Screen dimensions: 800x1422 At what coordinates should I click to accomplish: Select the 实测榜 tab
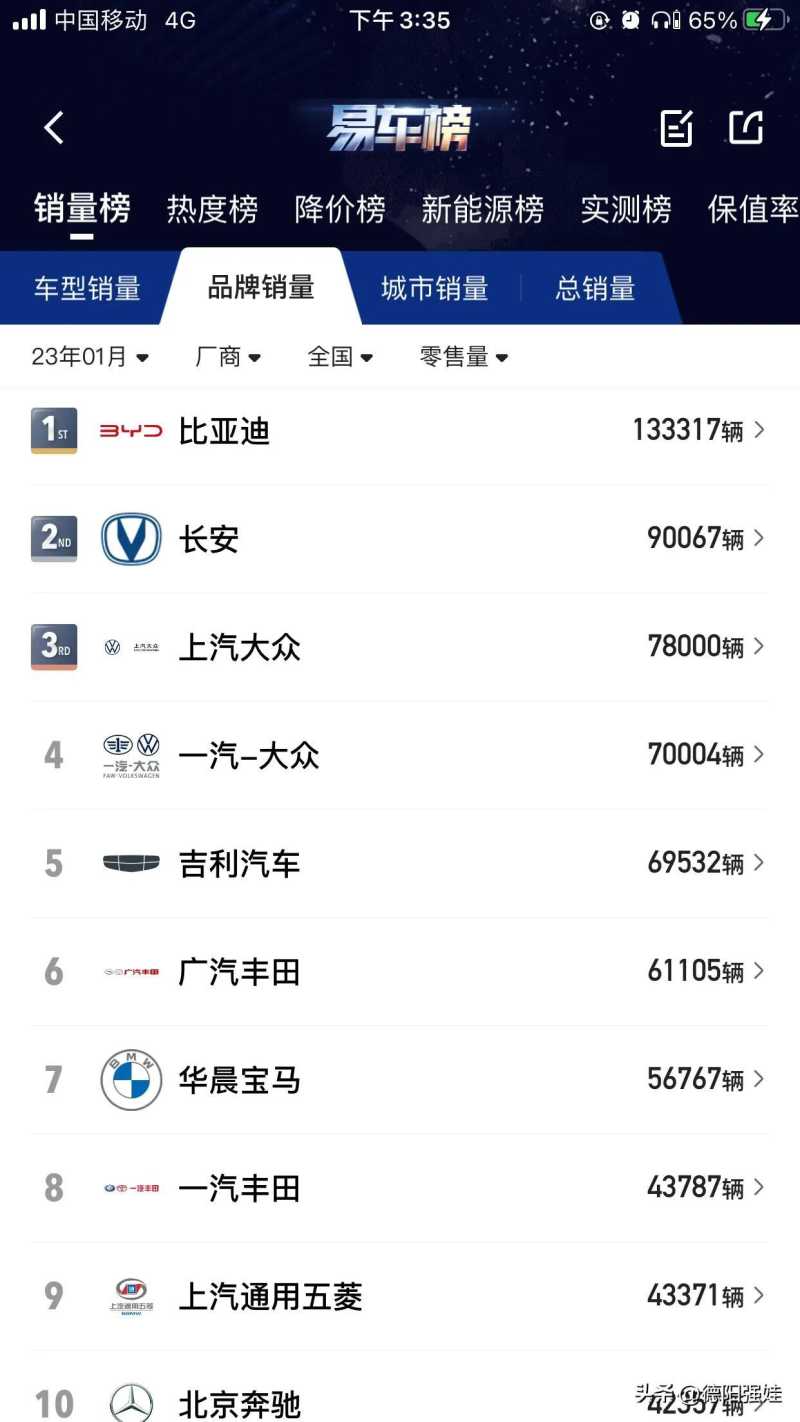click(x=626, y=209)
